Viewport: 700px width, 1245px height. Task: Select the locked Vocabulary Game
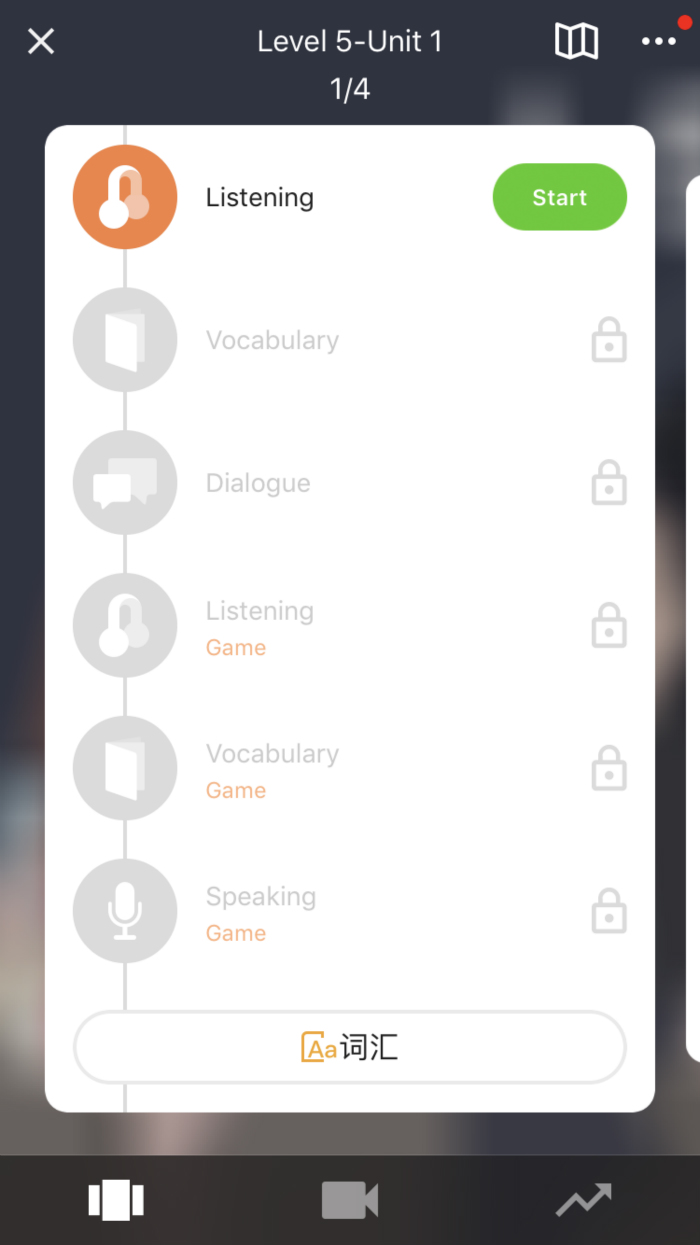tap(272, 770)
